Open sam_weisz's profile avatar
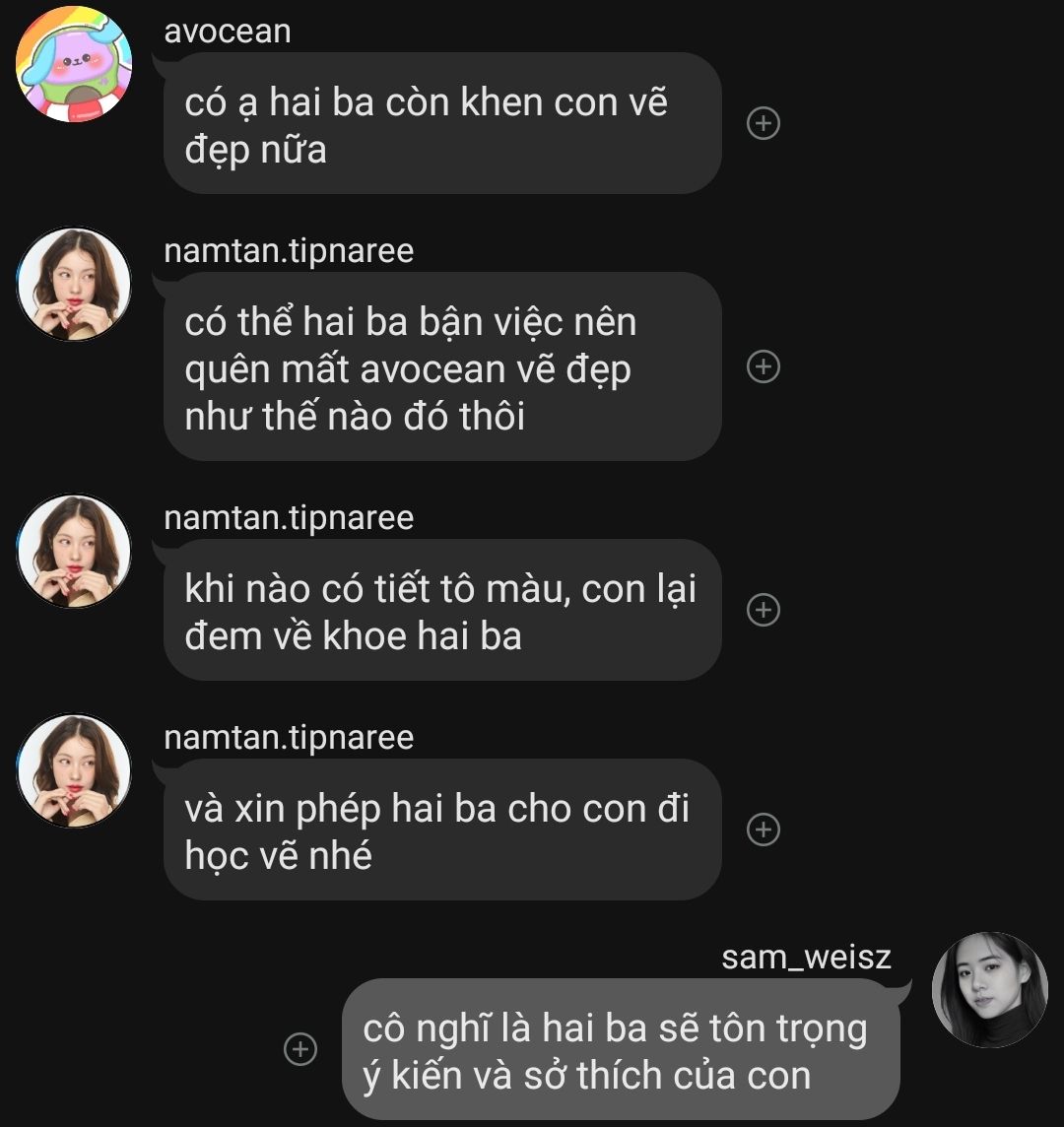This screenshot has height=1127, width=1064. click(989, 990)
